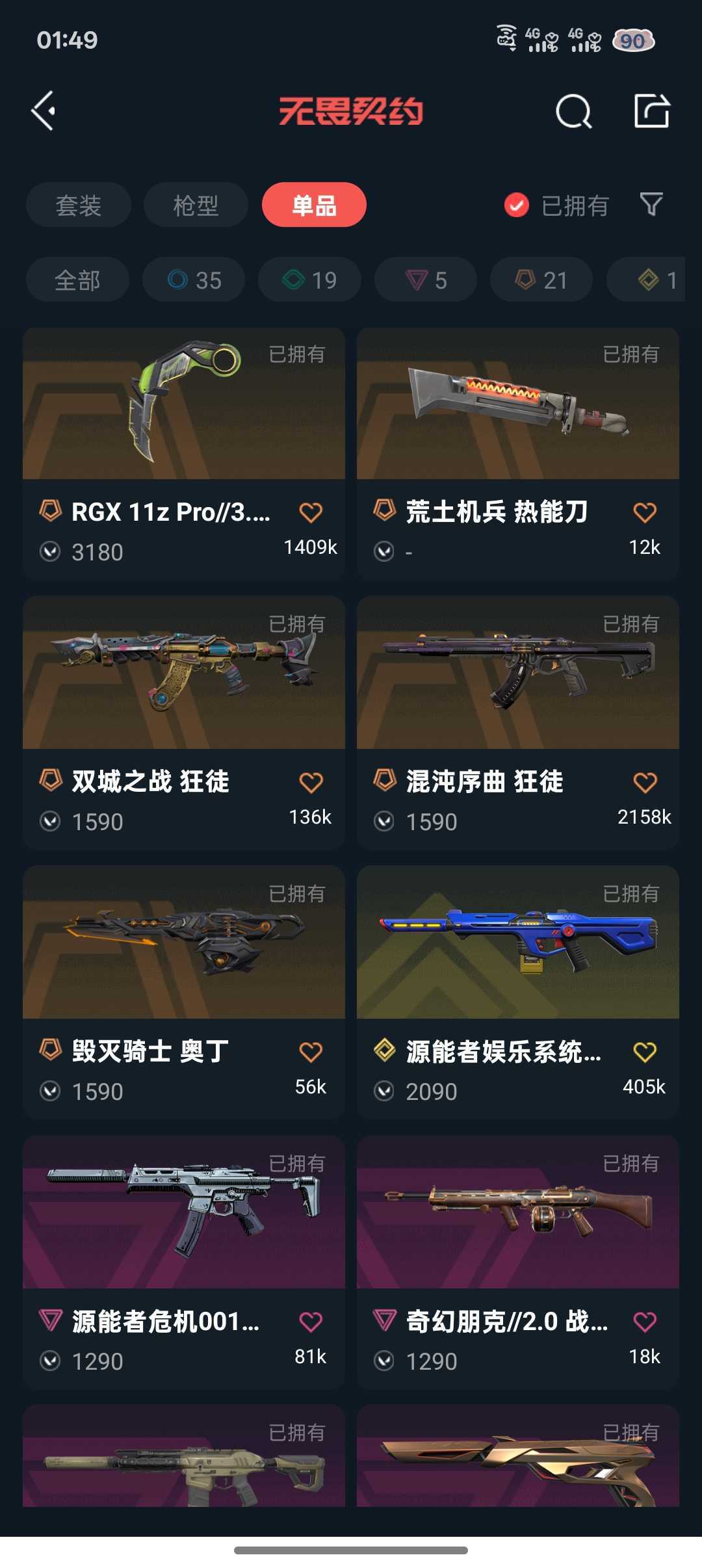Image resolution: width=702 pixels, height=1568 pixels.
Task: Open the search icon
Action: (x=573, y=112)
